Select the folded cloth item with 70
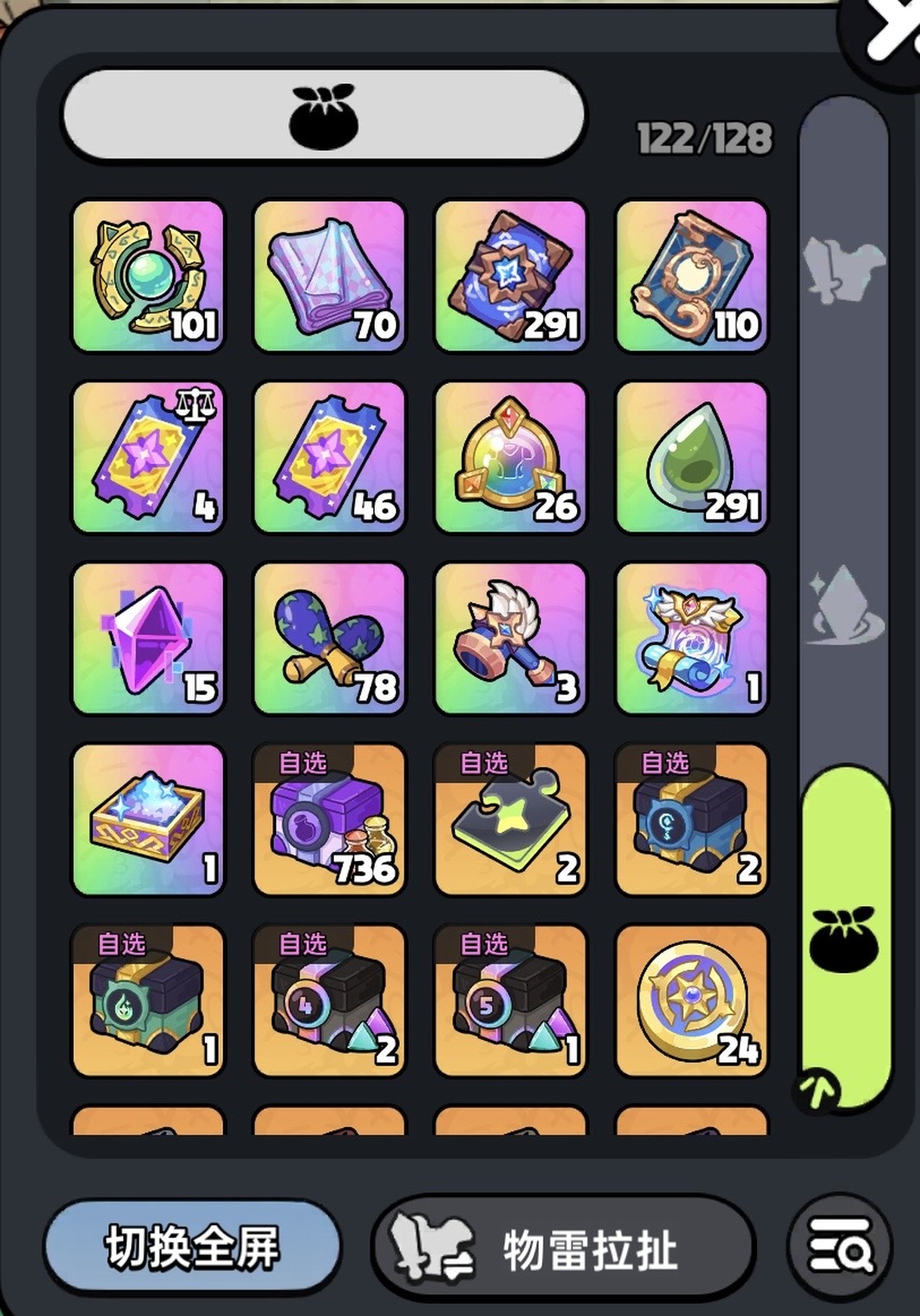The width and height of the screenshot is (920, 1316). (x=329, y=276)
